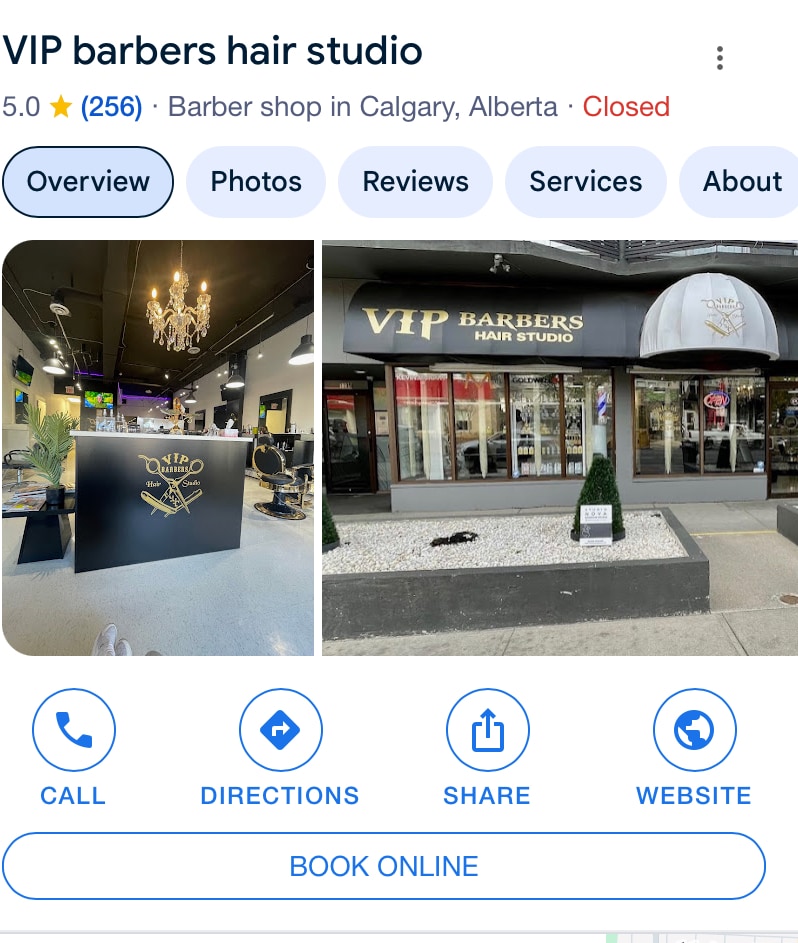Open the 256 reviews link
This screenshot has height=943, width=798.
coord(111,107)
